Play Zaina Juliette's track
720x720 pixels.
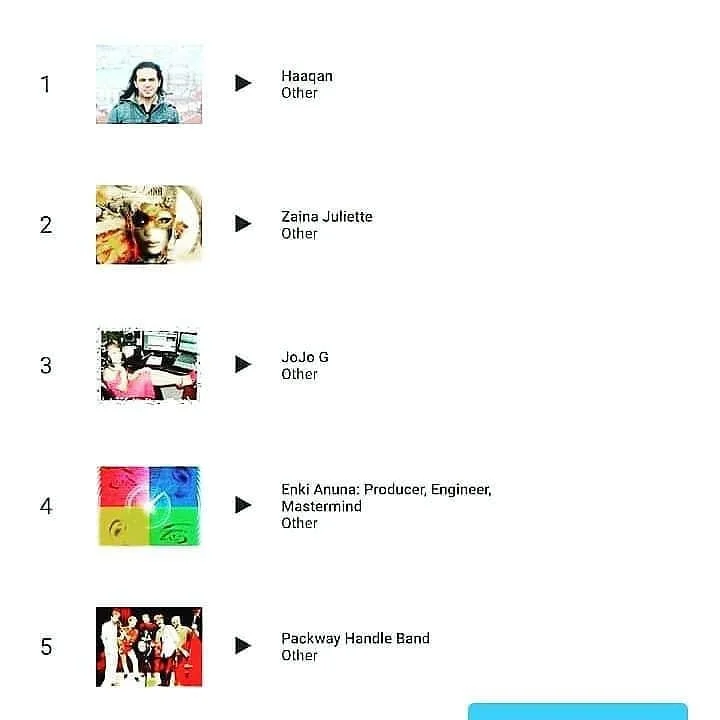243,224
